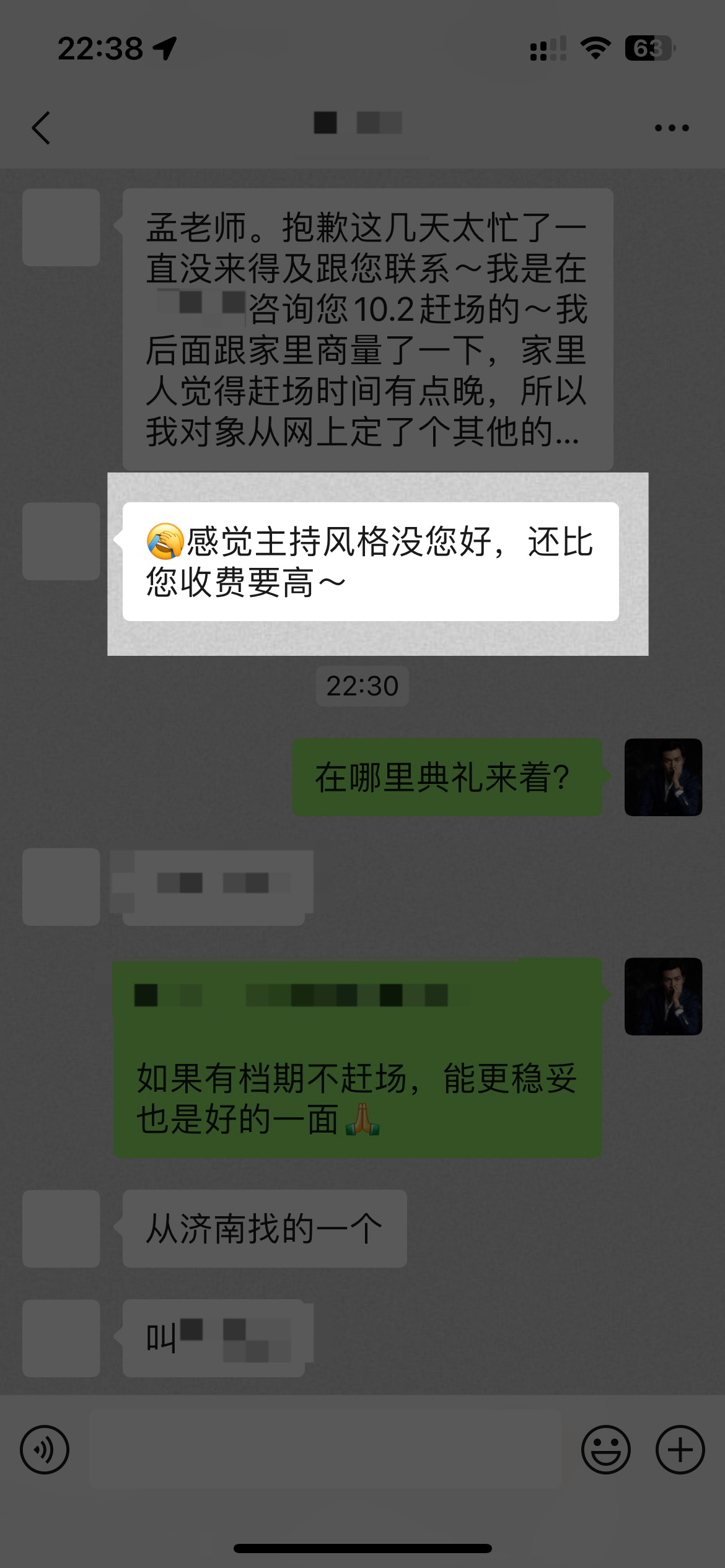This screenshot has width=725, height=1568.
Task: Go back to the chat list
Action: pyautogui.click(x=41, y=128)
